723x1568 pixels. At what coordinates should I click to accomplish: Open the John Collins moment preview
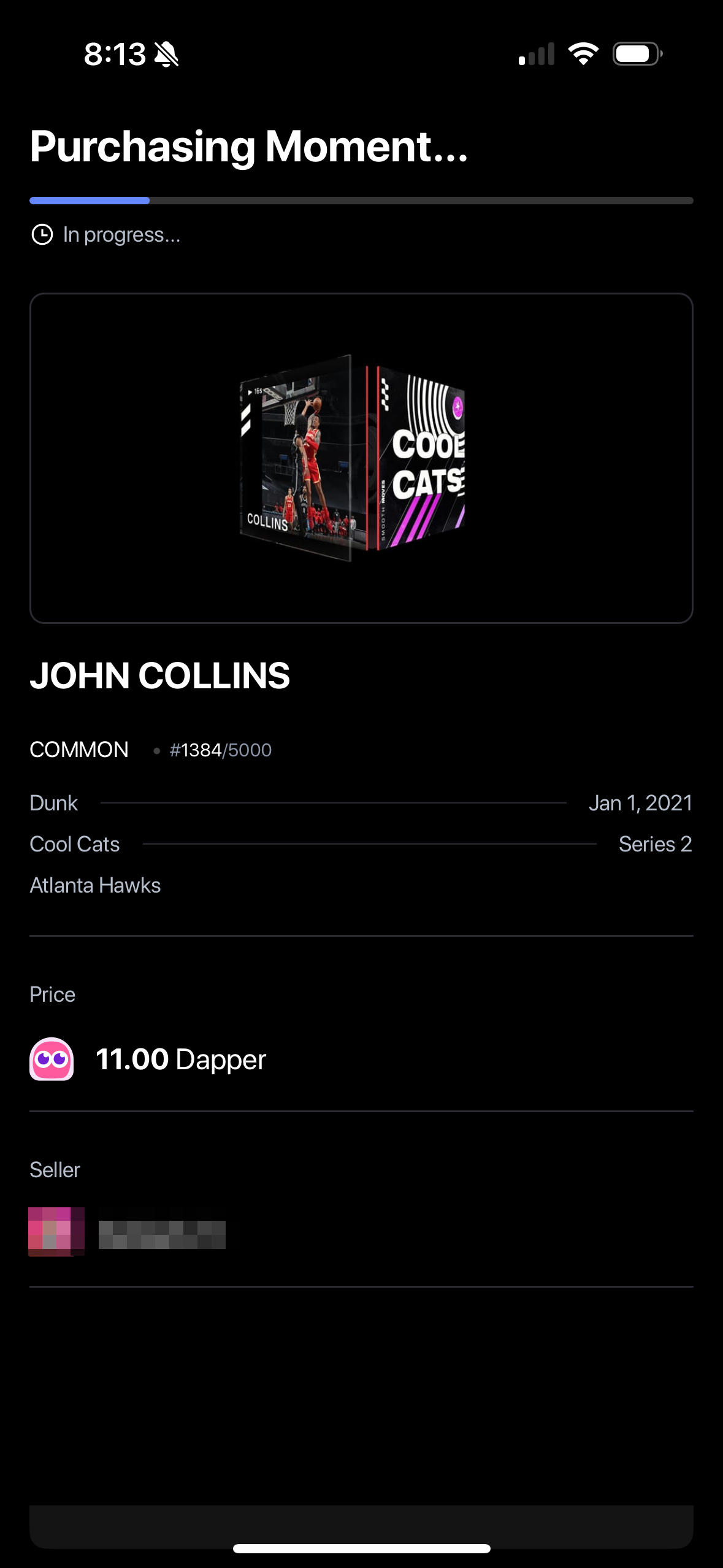361,458
